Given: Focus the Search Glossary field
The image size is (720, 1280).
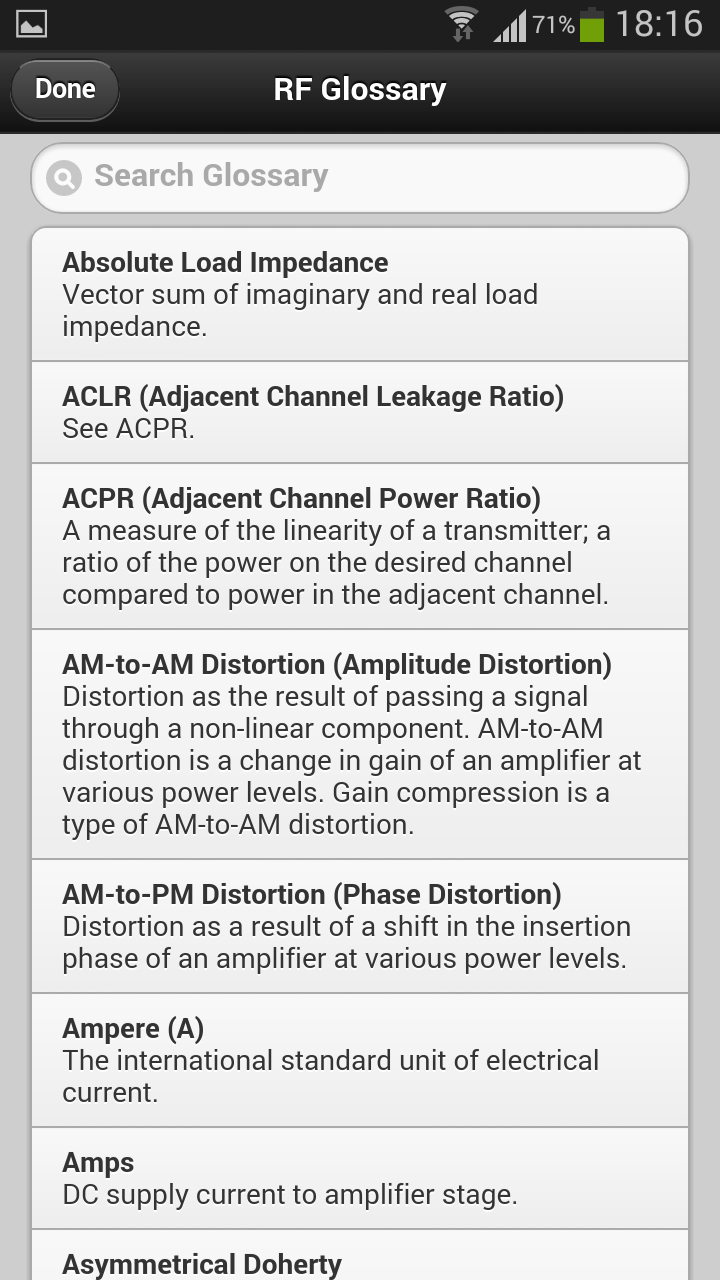Looking at the screenshot, I should pyautogui.click(x=360, y=177).
